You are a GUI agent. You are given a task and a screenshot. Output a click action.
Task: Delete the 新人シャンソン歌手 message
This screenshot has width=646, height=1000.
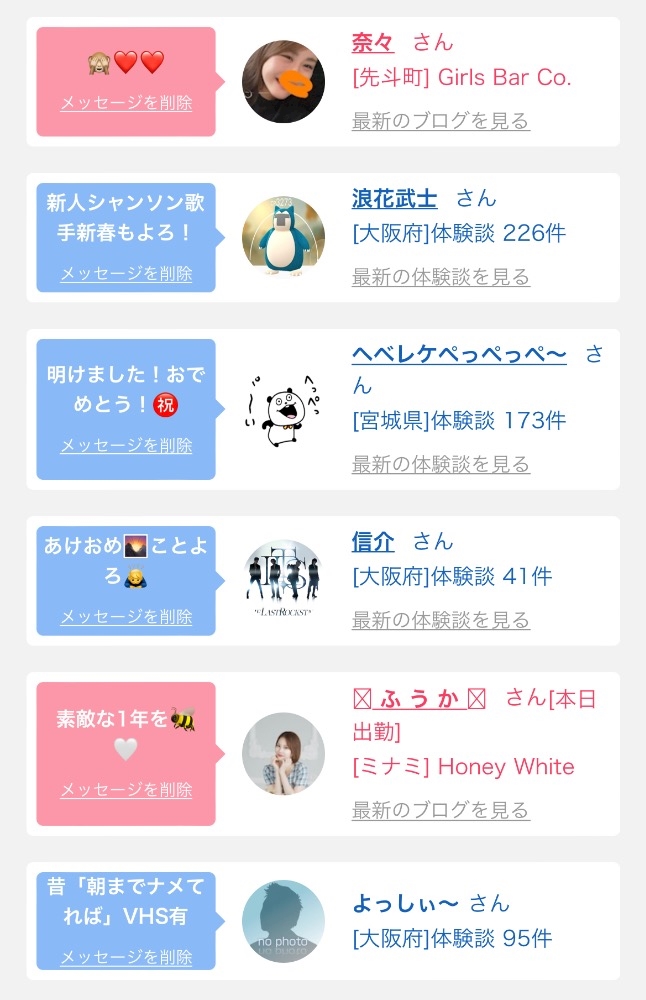[x=126, y=274]
